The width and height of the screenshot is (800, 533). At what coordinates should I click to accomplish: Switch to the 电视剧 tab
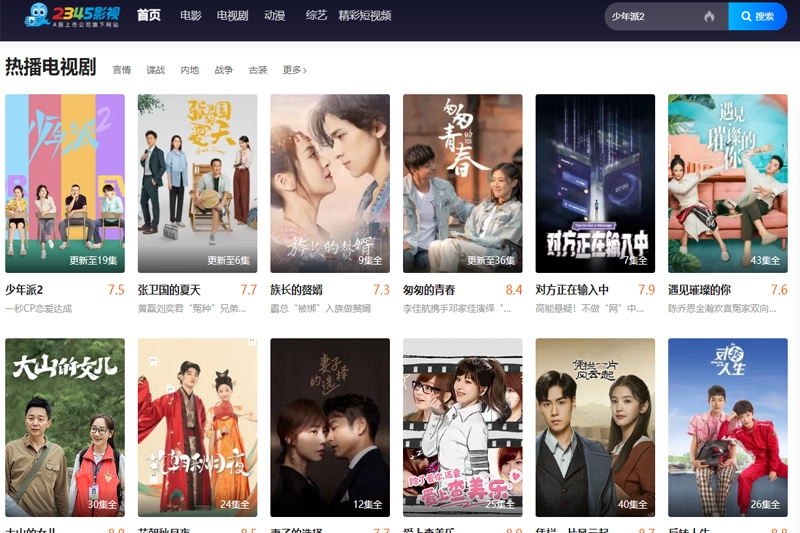(x=232, y=16)
